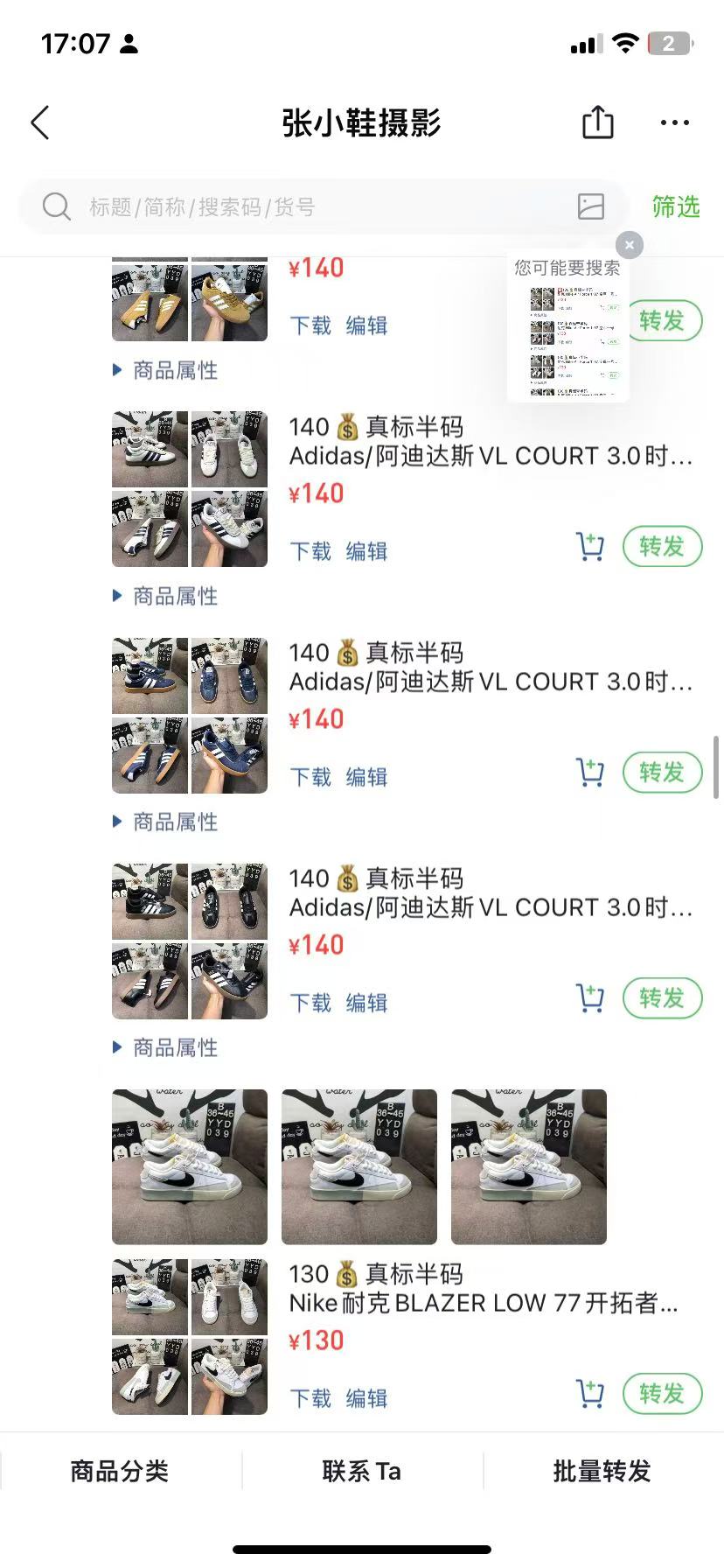Forward the Nike BLAZER LOW 77 item with 转发
724x1568 pixels.
(662, 1393)
